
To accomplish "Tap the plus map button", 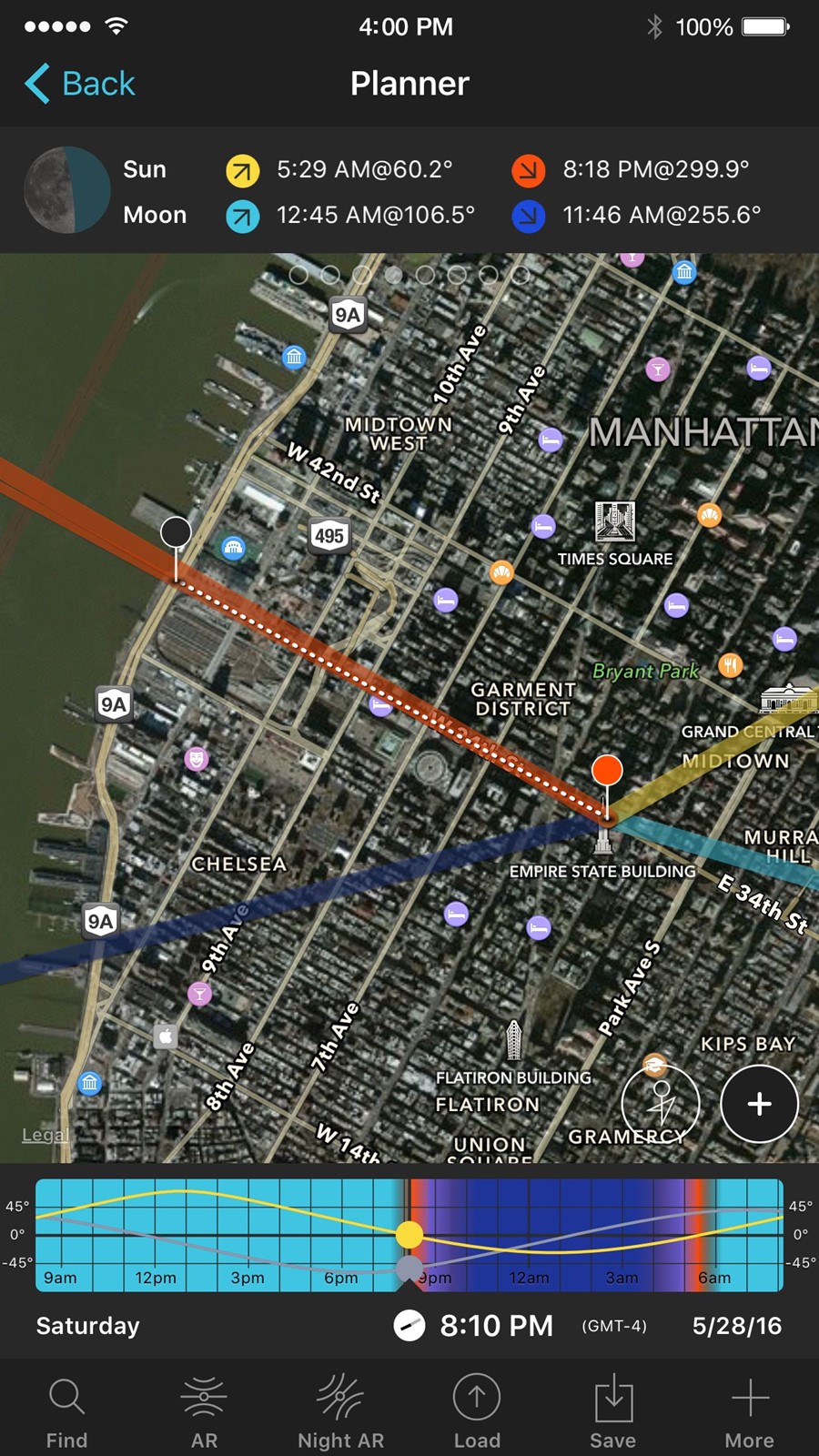I will pos(759,1103).
